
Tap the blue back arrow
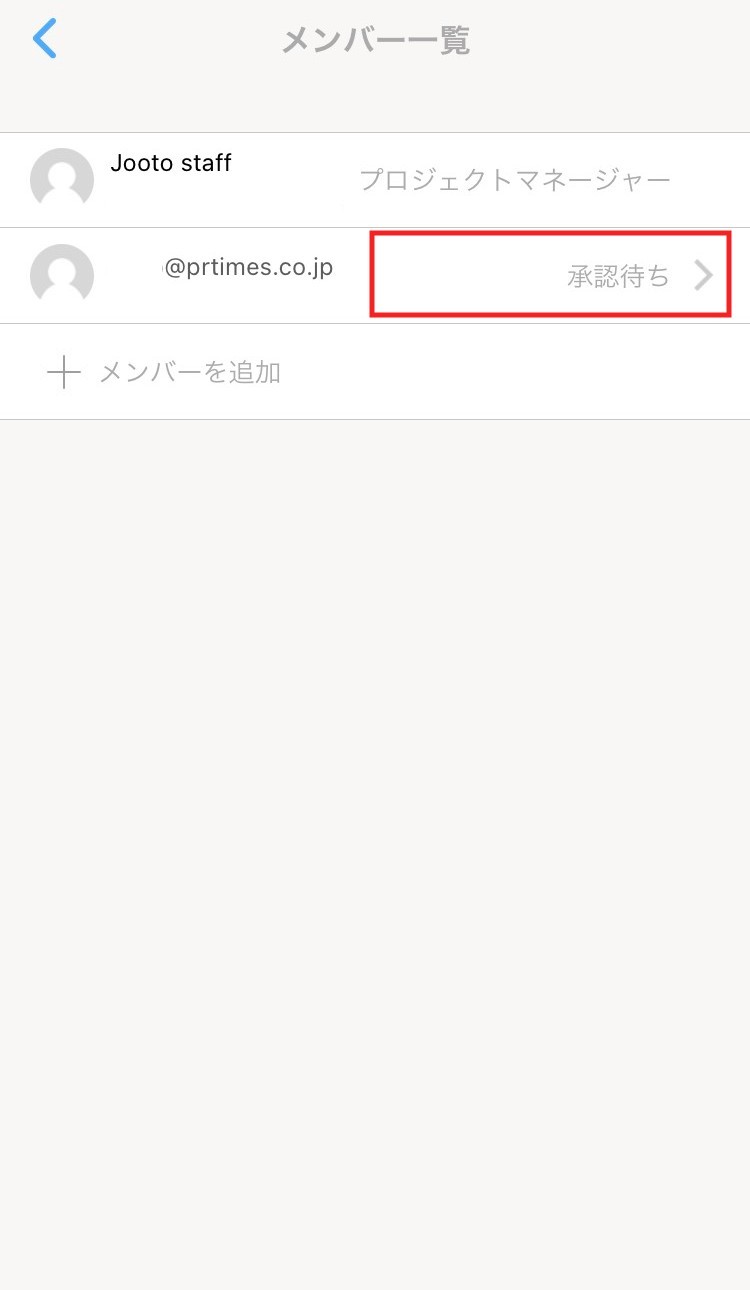(44, 38)
